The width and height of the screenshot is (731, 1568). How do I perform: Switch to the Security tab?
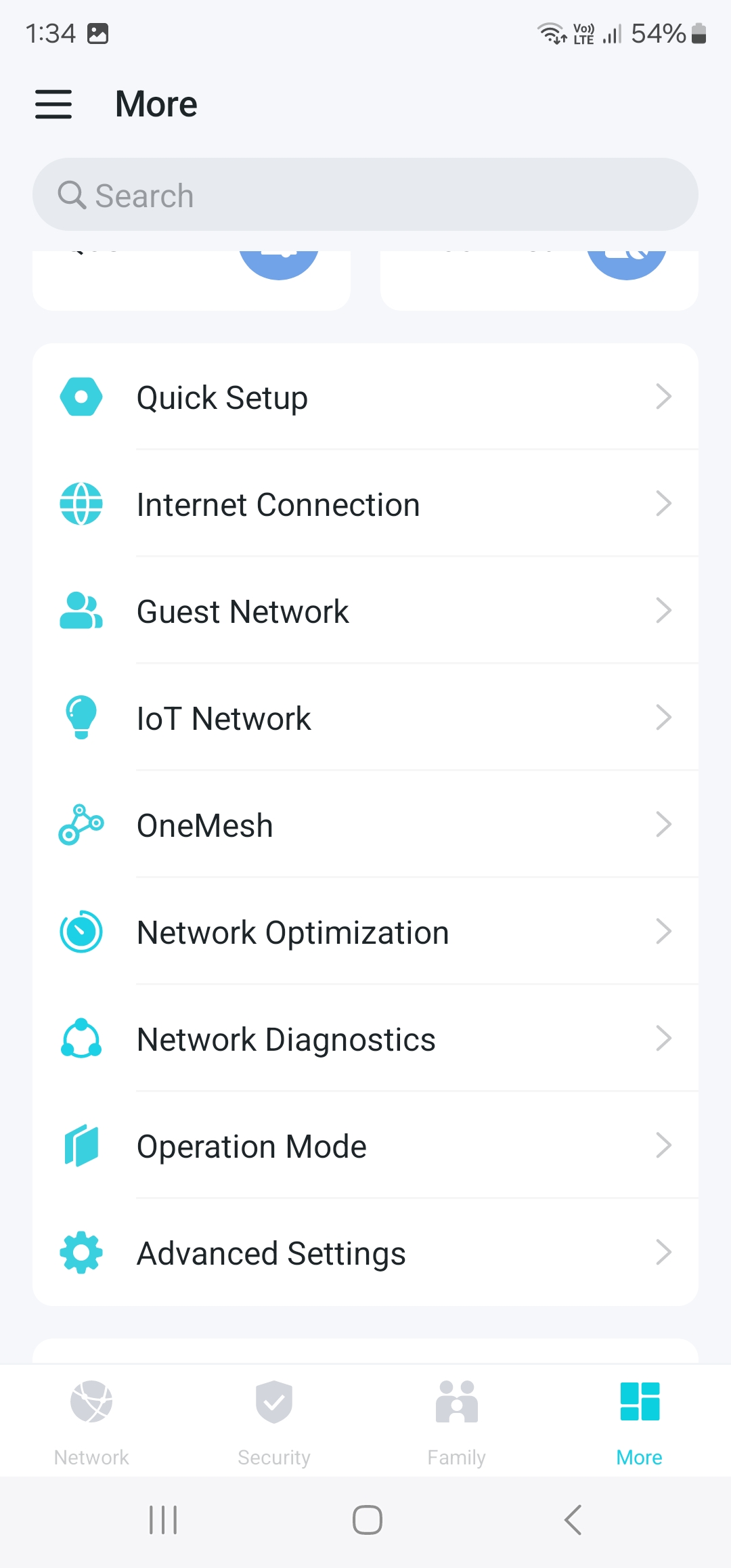tap(274, 1422)
